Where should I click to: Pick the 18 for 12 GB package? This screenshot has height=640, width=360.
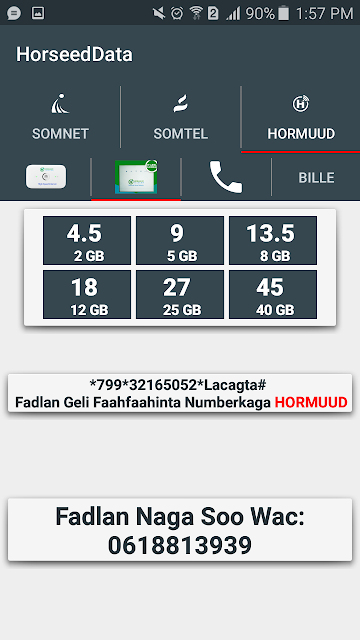pos(87,294)
